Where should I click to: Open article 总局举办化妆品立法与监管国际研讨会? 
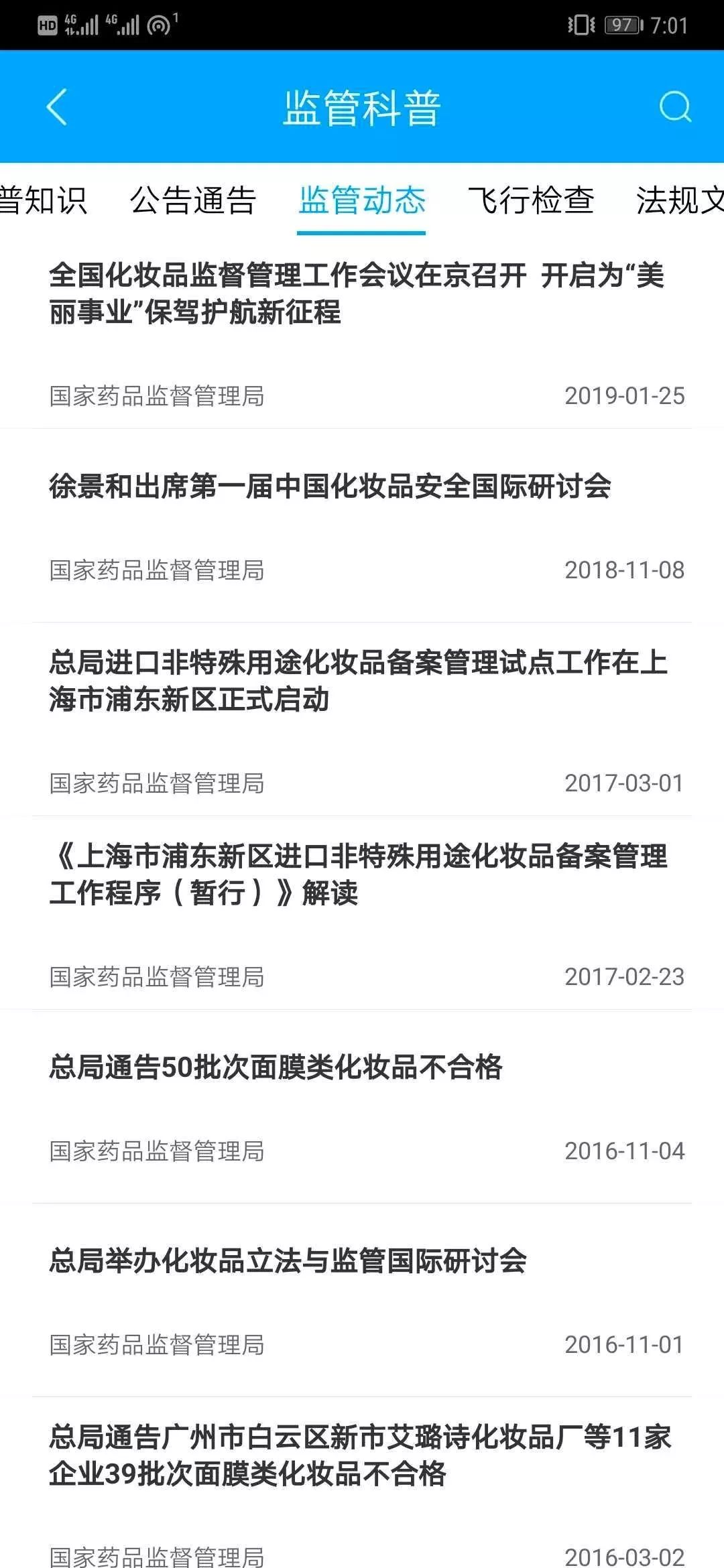[288, 1260]
